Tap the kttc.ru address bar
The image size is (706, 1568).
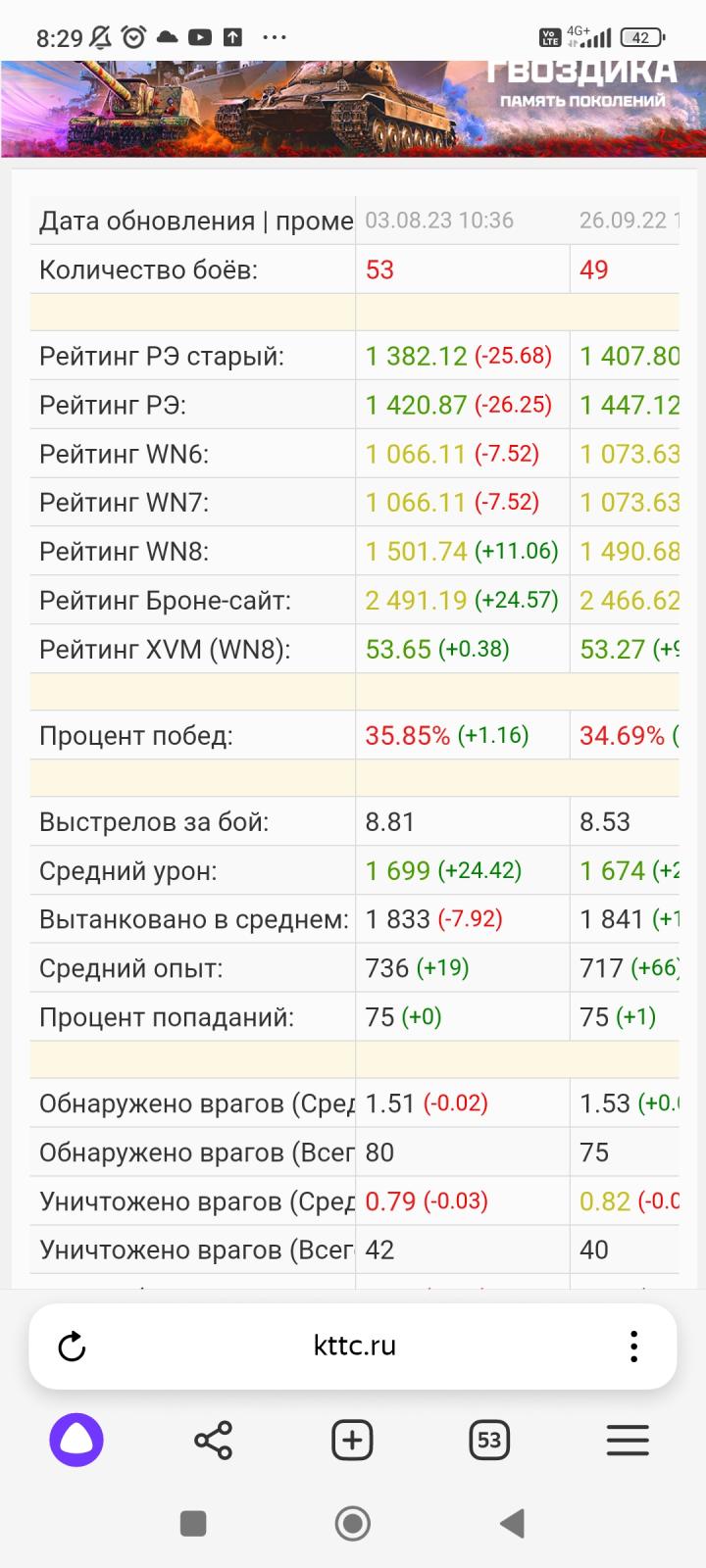(354, 1347)
